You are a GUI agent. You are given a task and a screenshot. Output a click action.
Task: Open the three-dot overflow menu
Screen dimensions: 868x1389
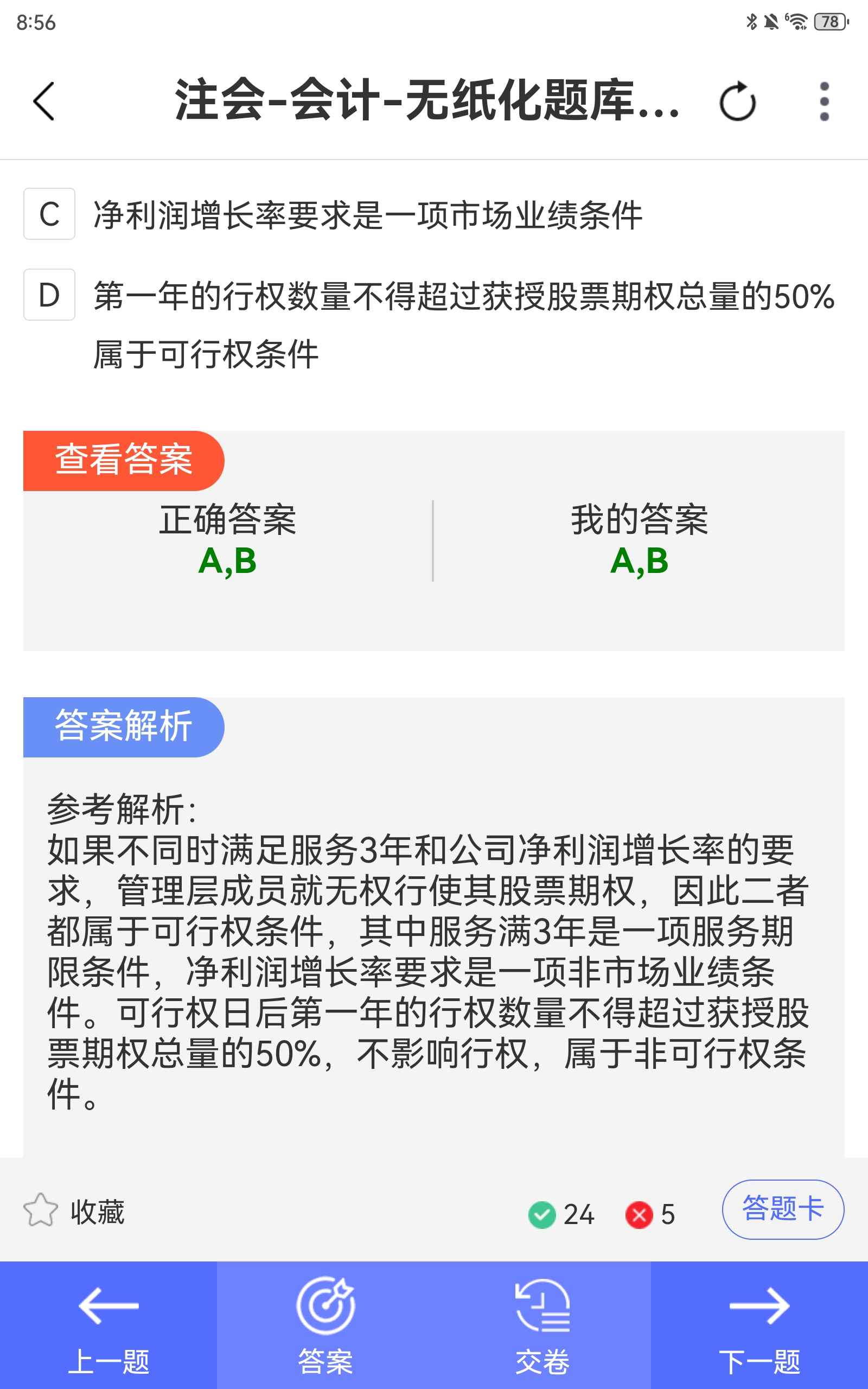pyautogui.click(x=825, y=101)
